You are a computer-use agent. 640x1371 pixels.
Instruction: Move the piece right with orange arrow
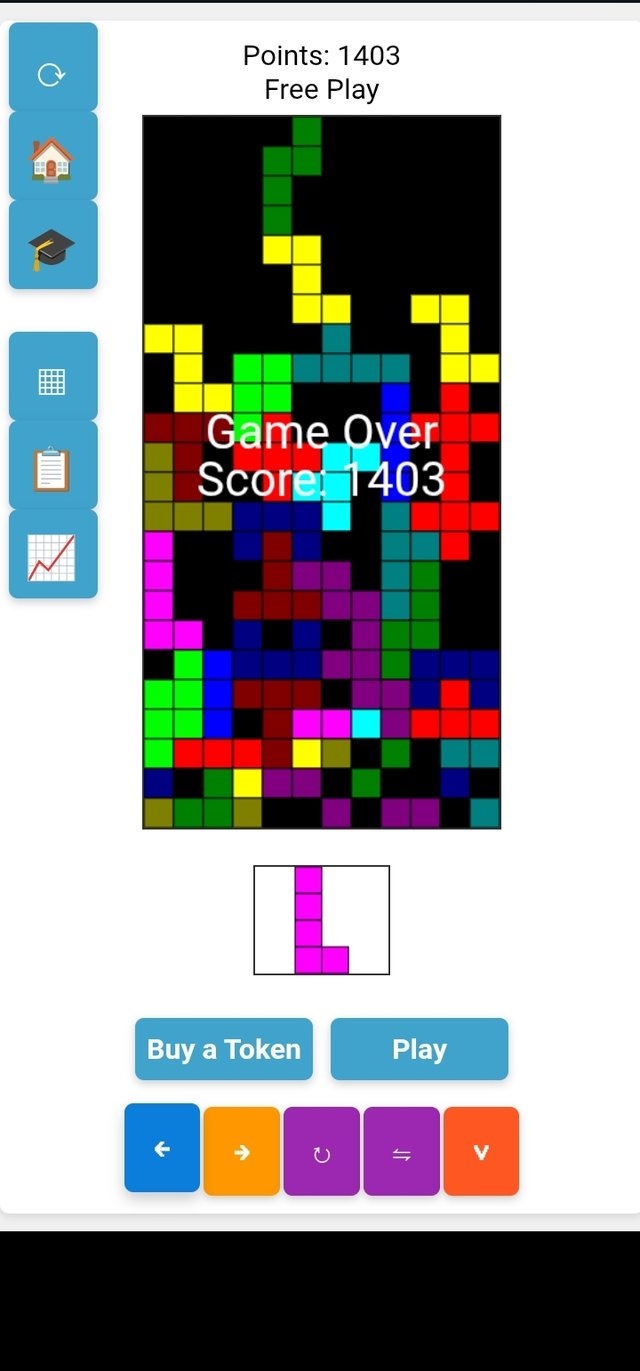tap(242, 1152)
